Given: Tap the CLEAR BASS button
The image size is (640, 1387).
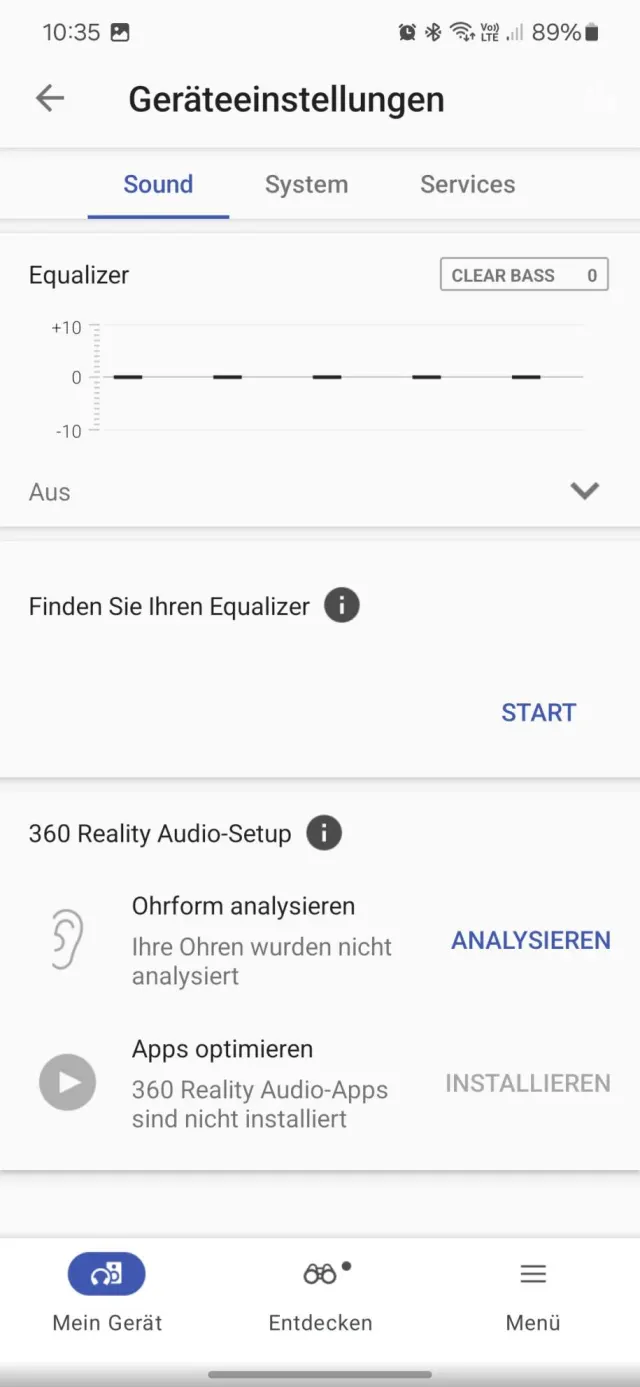Looking at the screenshot, I should (524, 275).
